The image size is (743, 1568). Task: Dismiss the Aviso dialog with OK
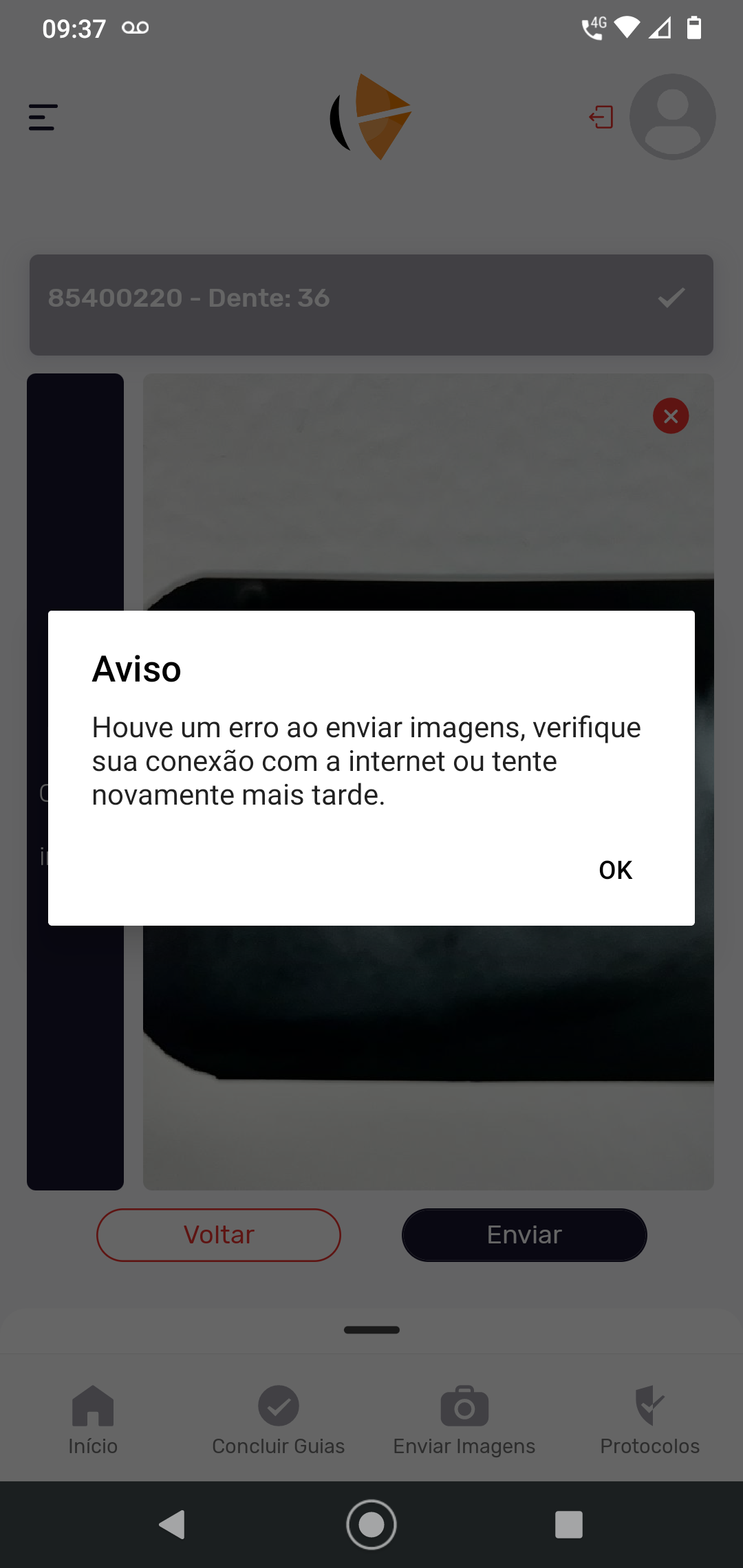click(615, 870)
